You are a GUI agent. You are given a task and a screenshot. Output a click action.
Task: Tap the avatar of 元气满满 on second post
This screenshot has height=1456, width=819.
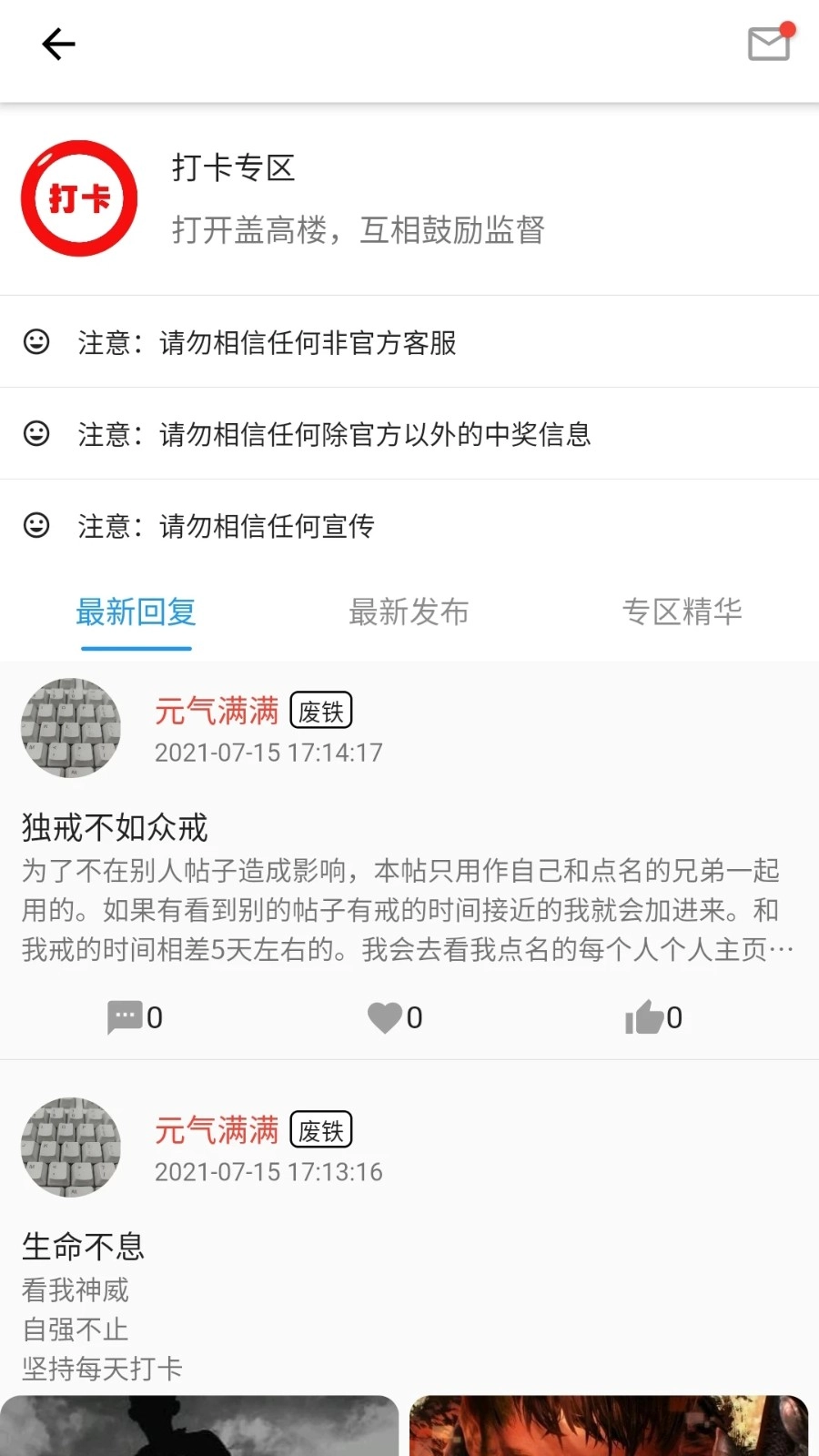71,1147
